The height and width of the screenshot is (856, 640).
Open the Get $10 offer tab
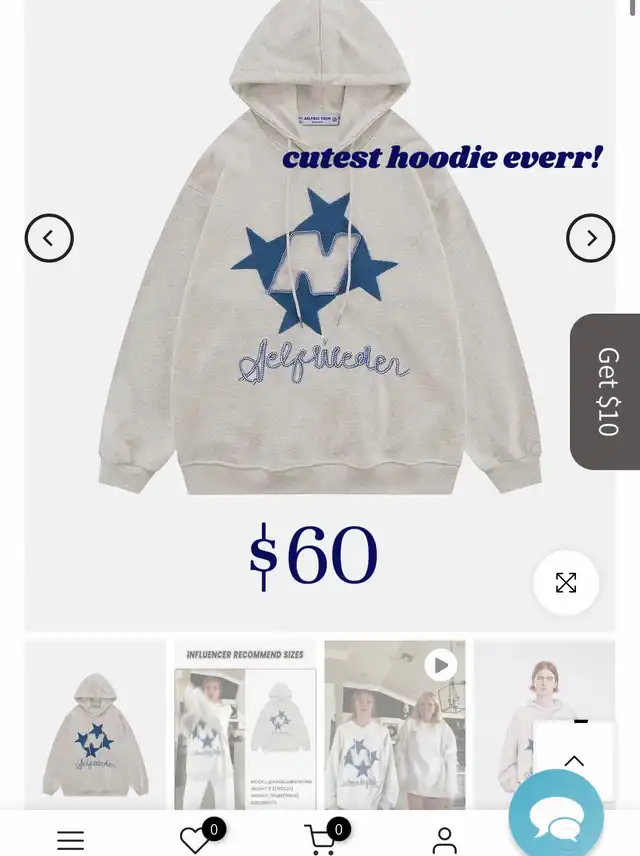pos(606,392)
